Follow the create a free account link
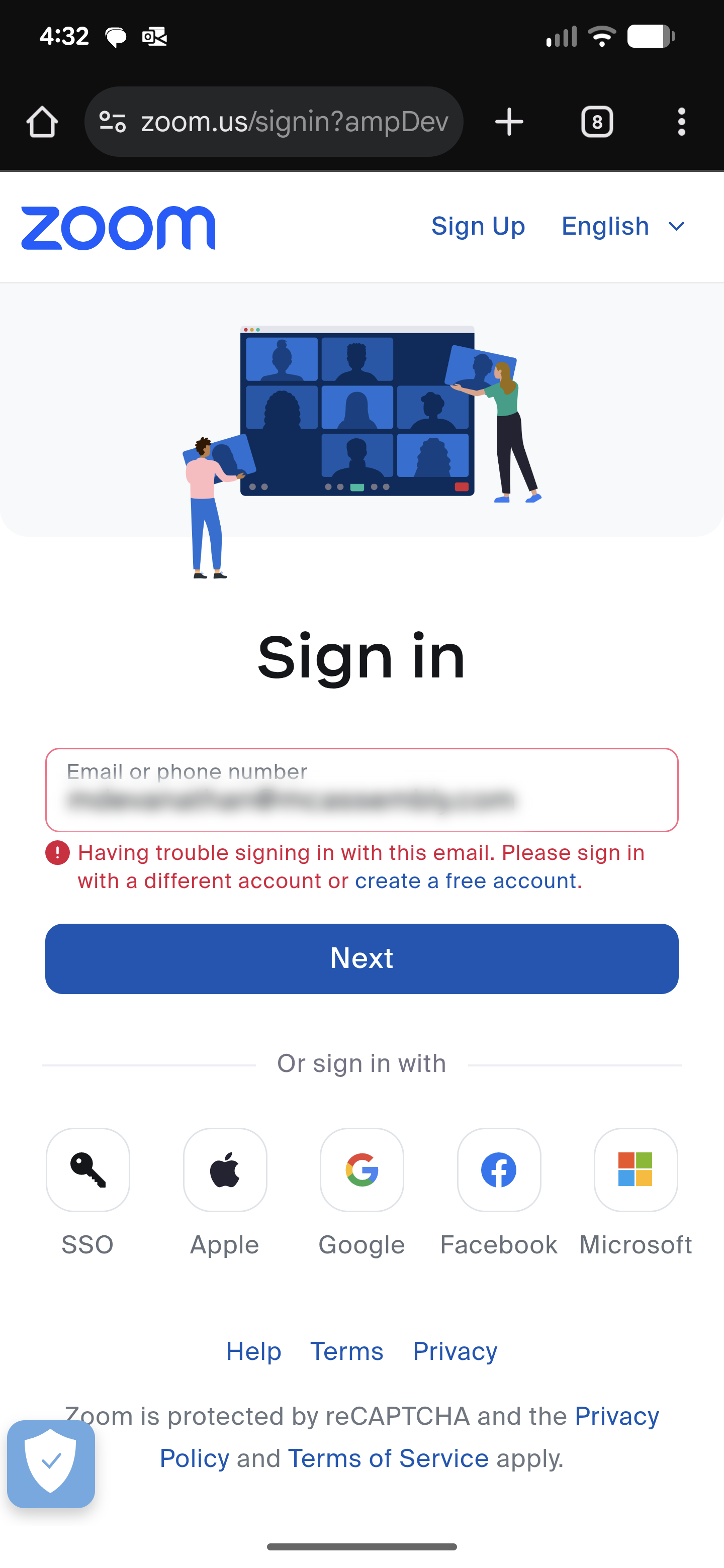 465,881
